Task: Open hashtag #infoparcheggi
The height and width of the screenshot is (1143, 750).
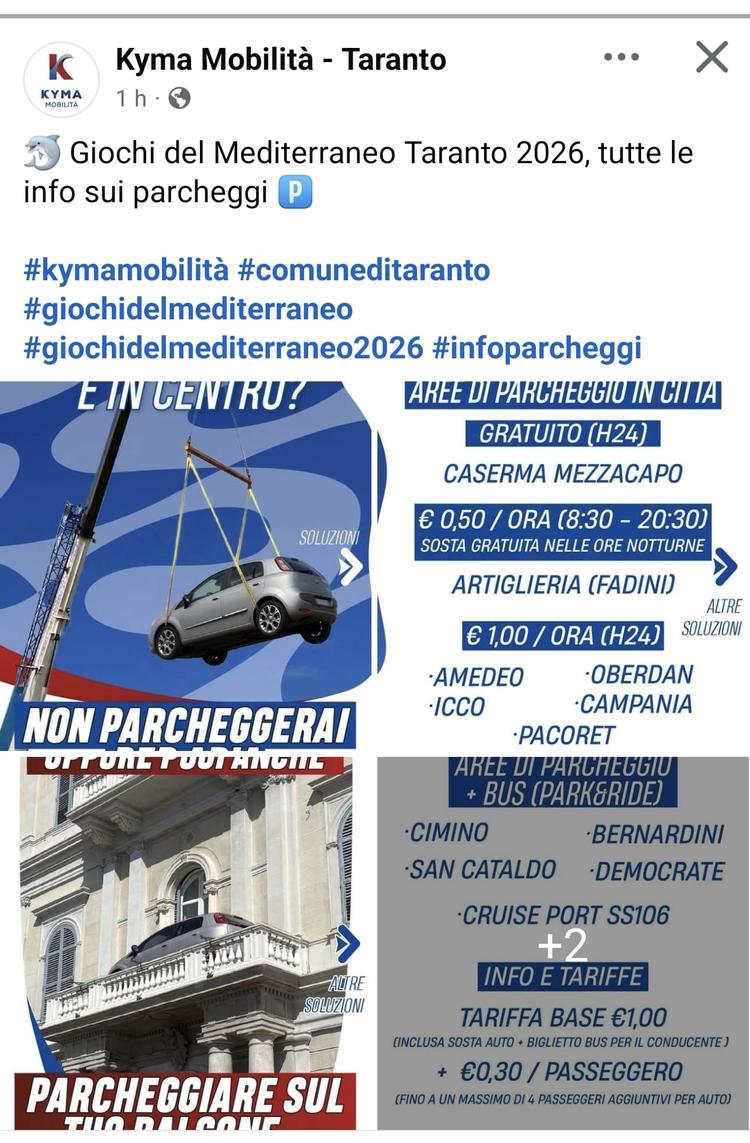Action: [x=536, y=348]
